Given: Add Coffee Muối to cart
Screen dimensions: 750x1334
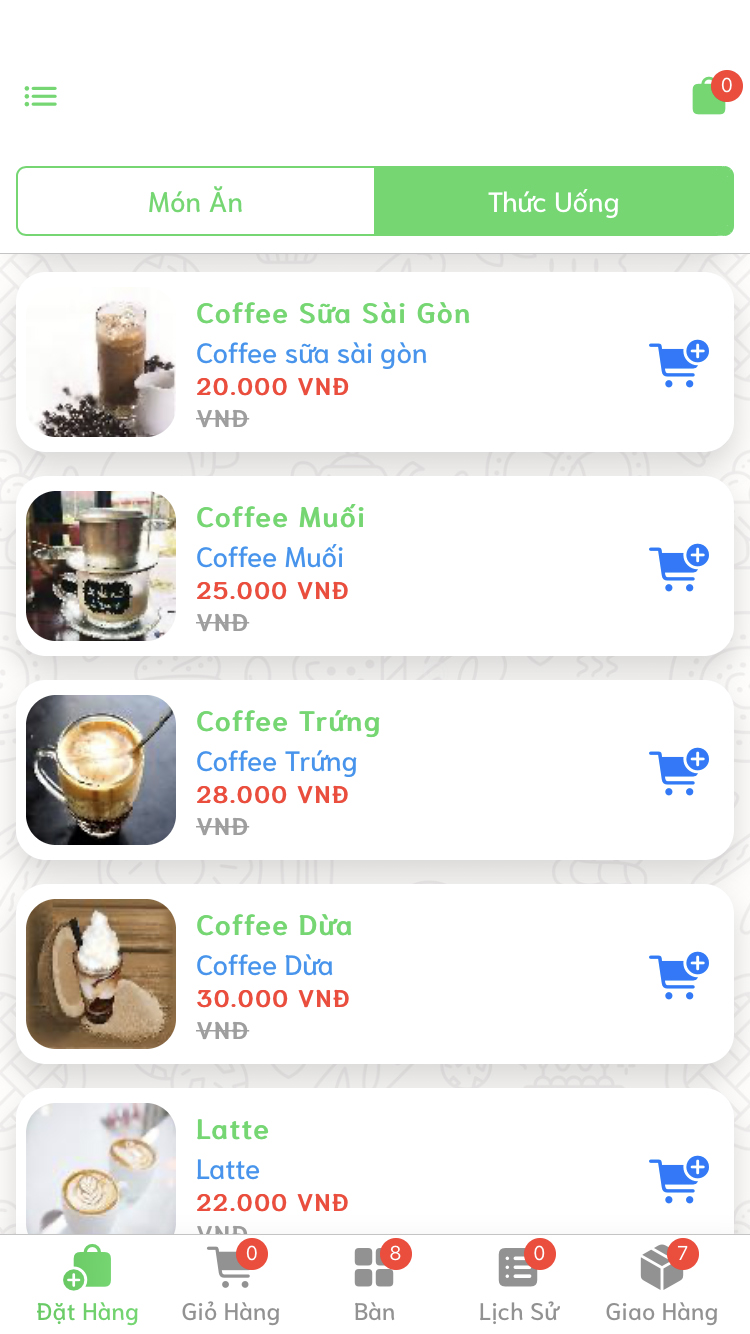Looking at the screenshot, I should [678, 568].
